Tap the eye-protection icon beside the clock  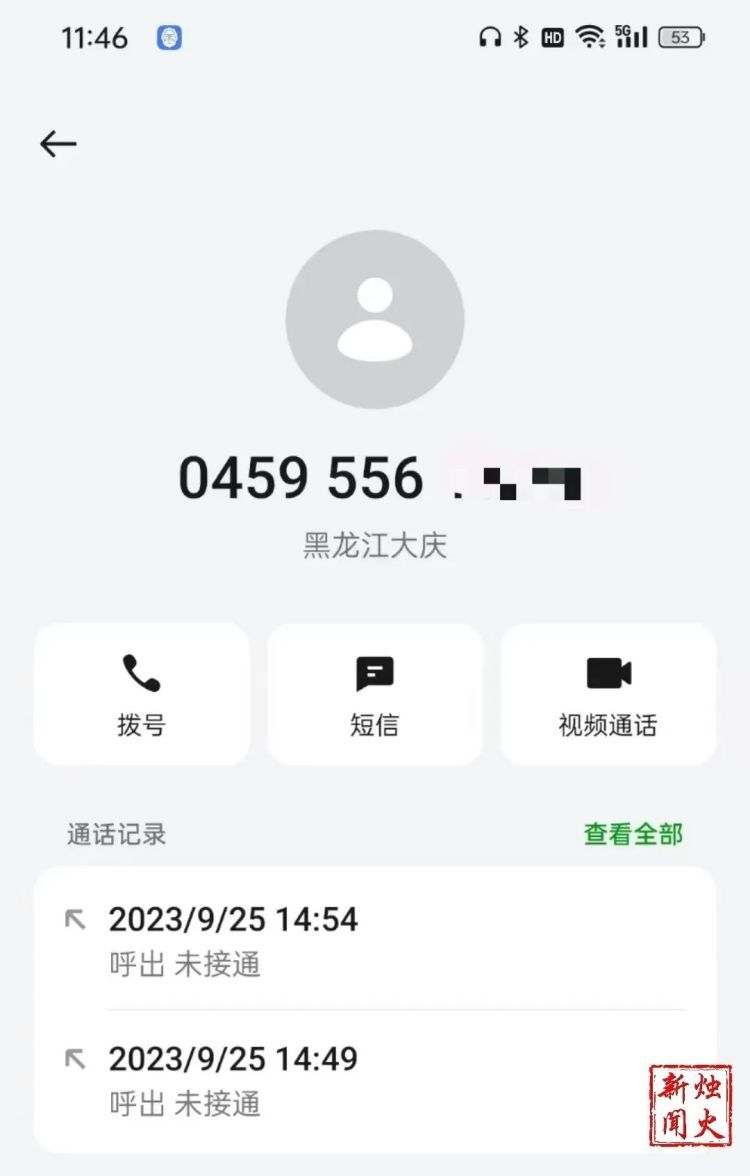coord(171,36)
